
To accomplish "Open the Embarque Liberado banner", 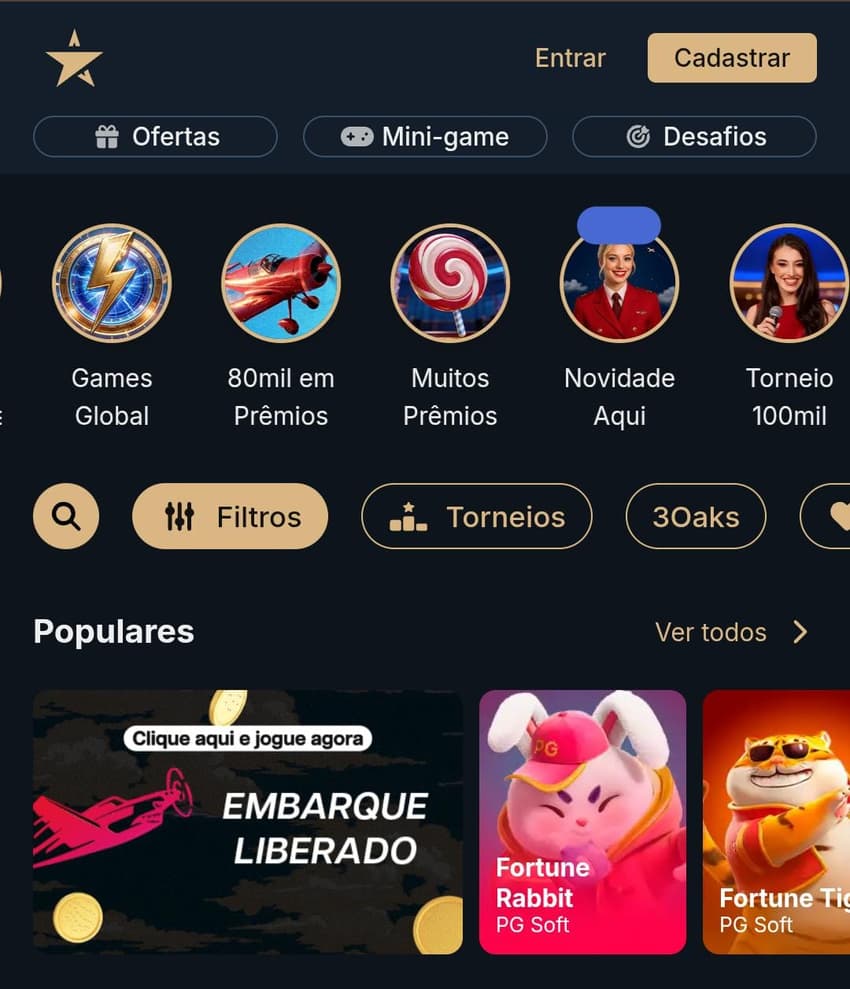I will pos(248,822).
